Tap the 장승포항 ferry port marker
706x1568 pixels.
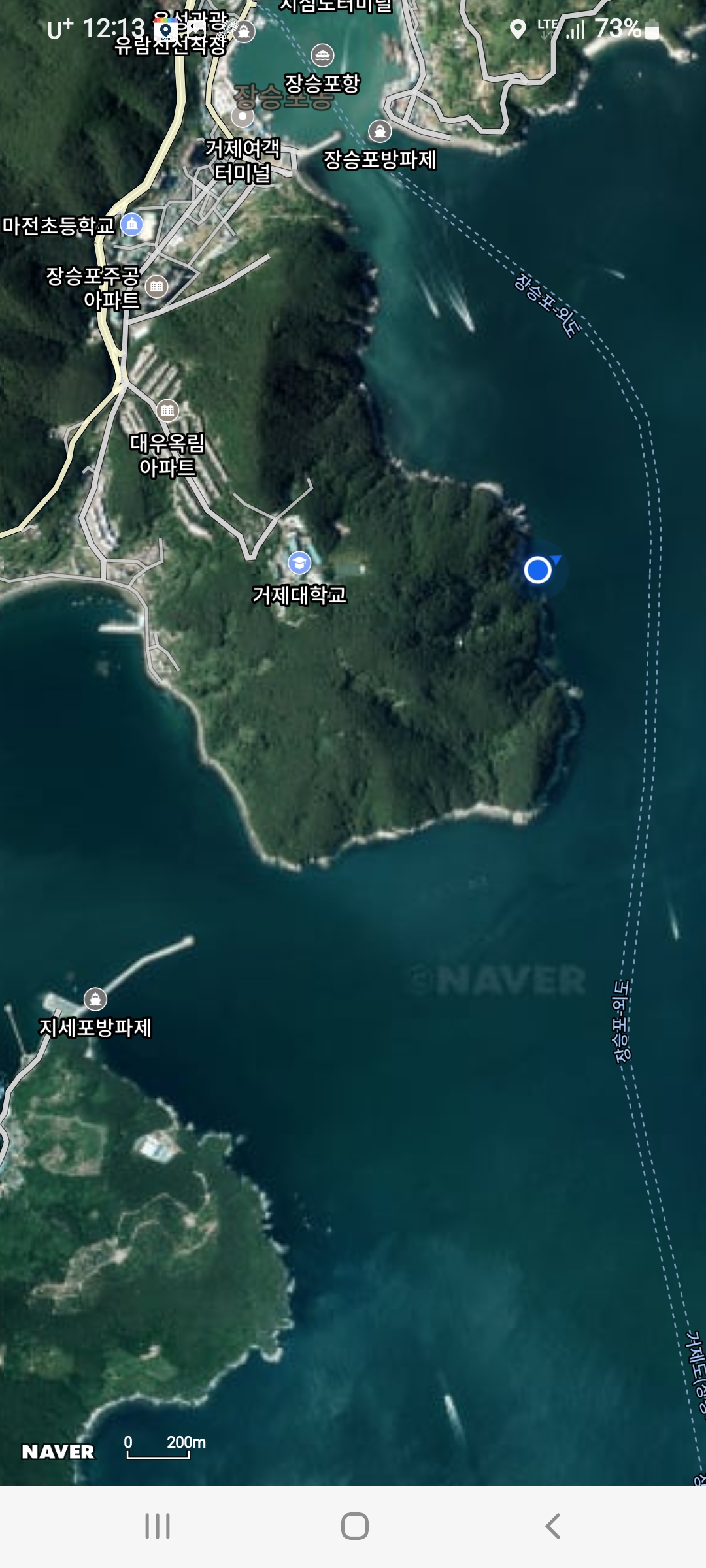(x=322, y=56)
